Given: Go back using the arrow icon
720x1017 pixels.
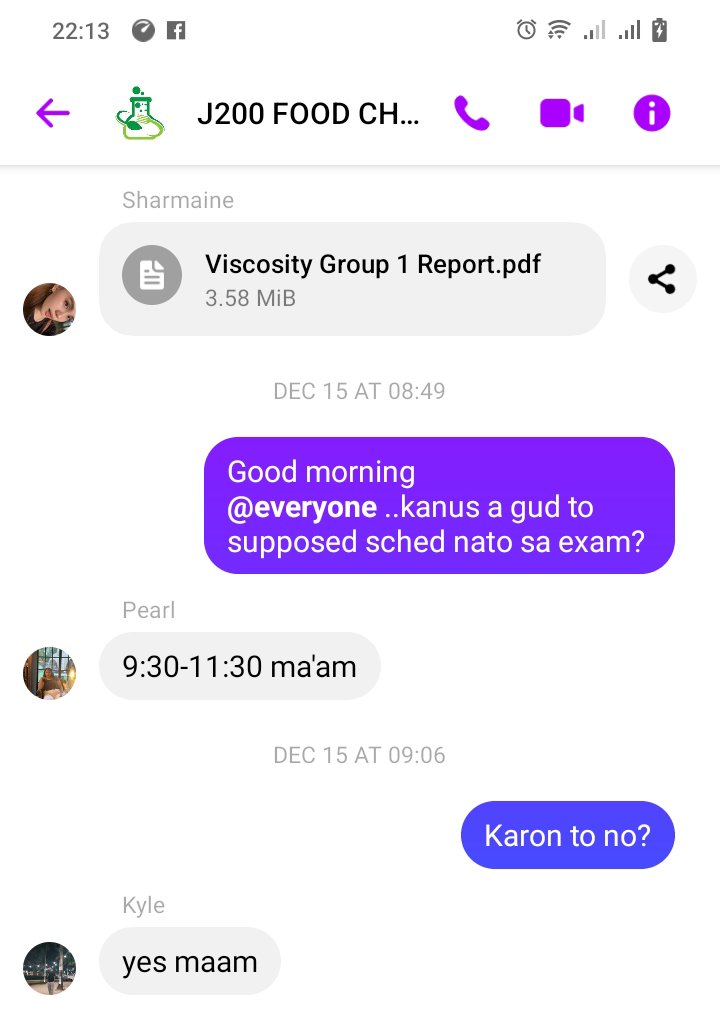Looking at the screenshot, I should [x=52, y=114].
